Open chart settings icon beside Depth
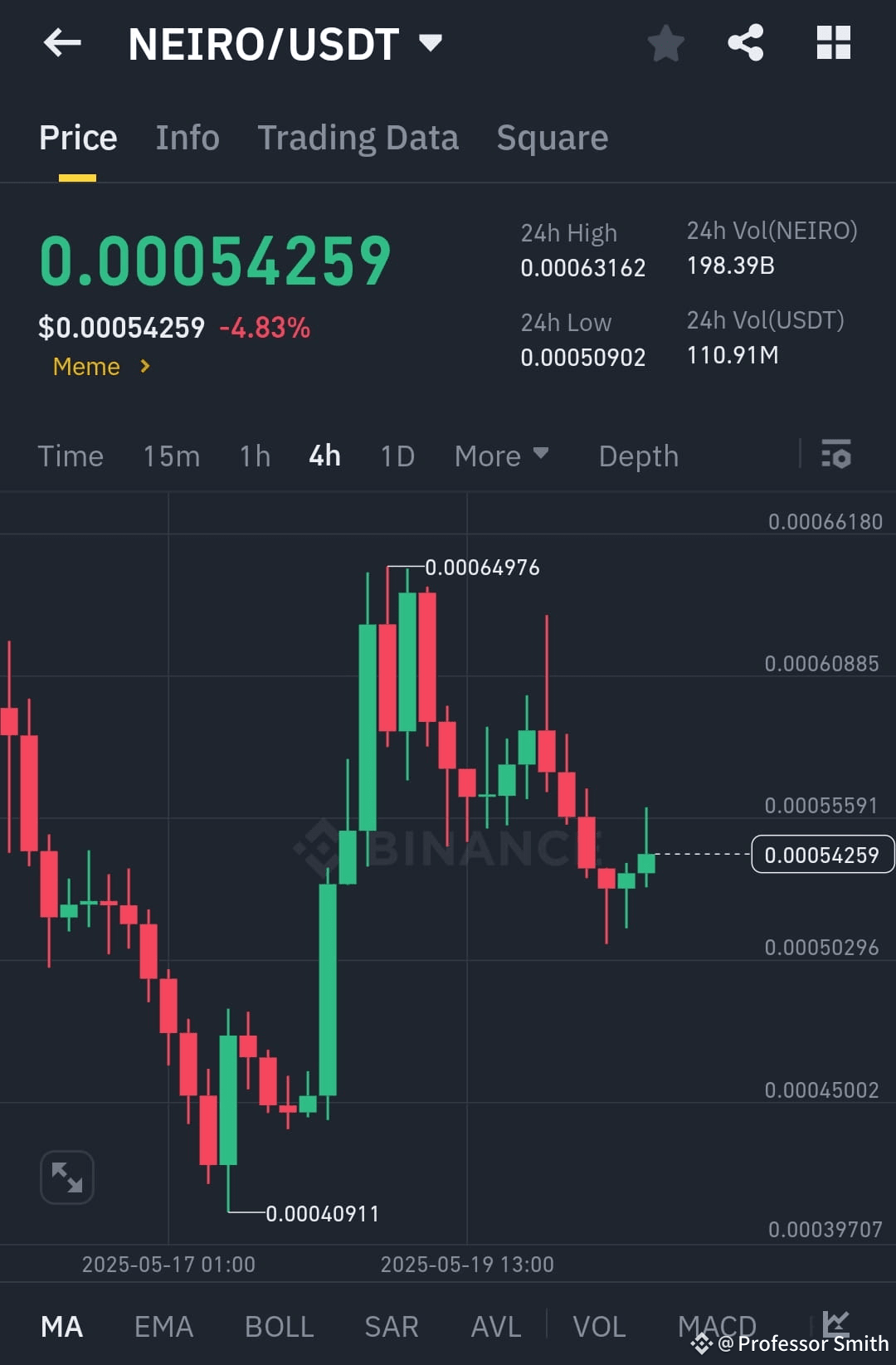Image resolution: width=896 pixels, height=1365 pixels. pyautogui.click(x=837, y=455)
